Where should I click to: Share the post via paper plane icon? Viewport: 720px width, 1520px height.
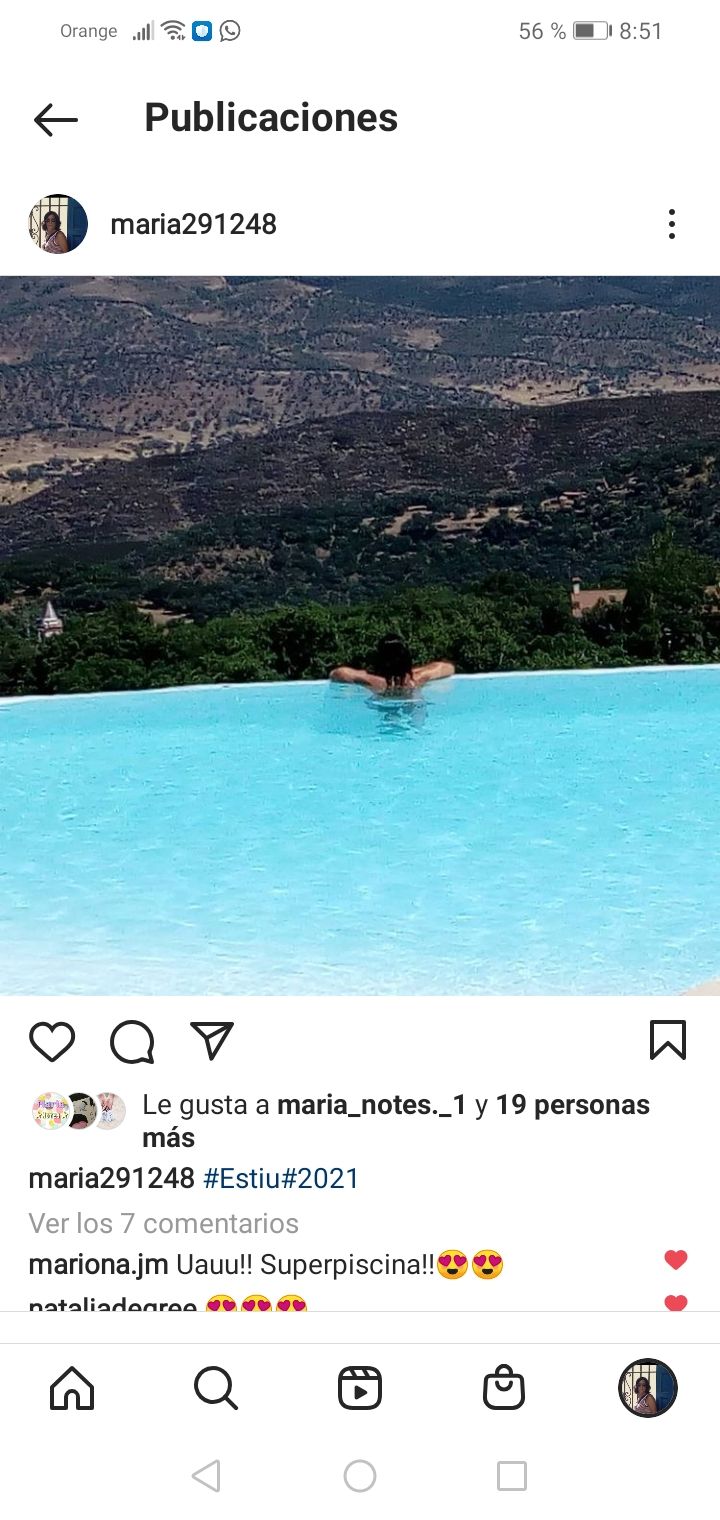click(x=212, y=1041)
